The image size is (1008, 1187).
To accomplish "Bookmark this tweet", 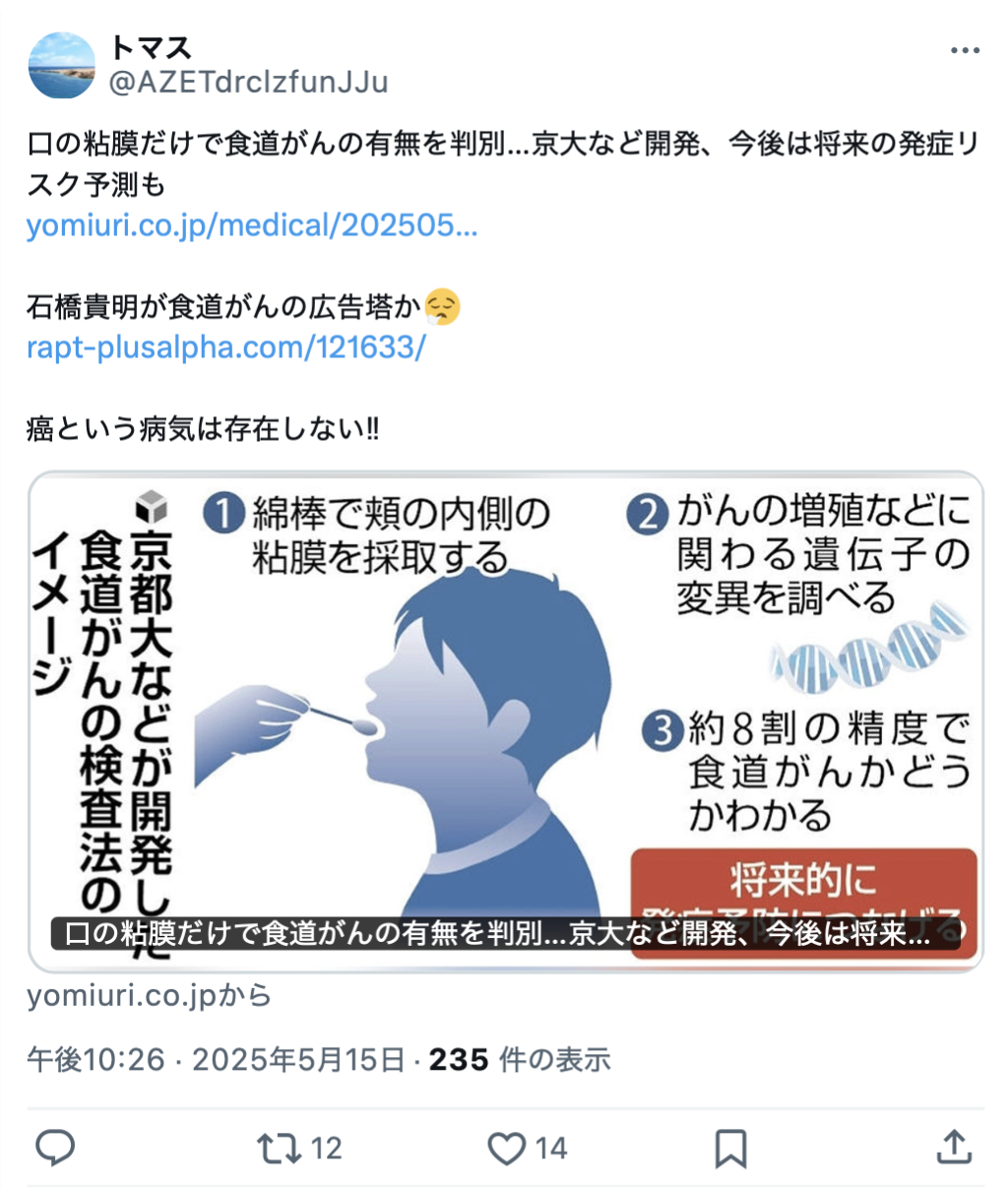I will (729, 1148).
